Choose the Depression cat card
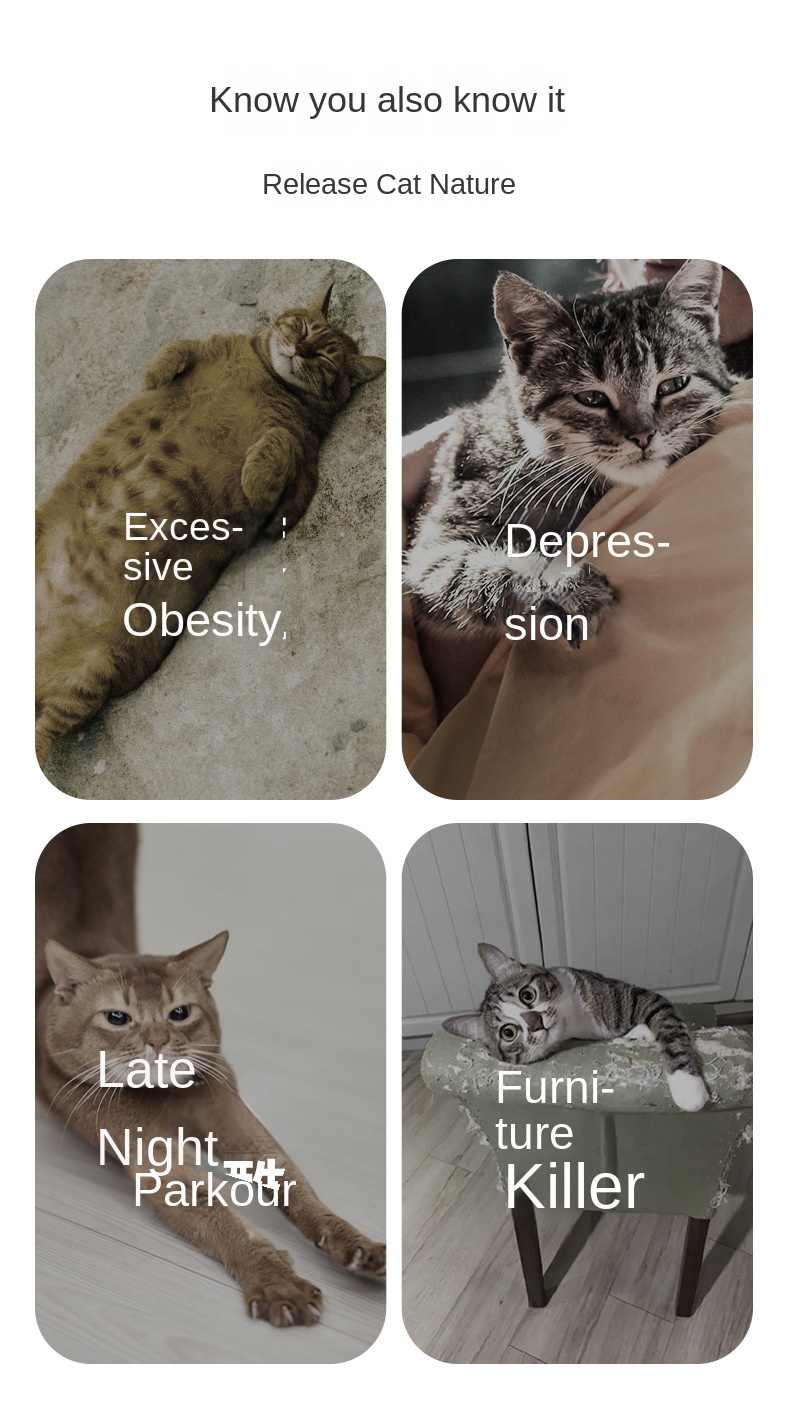This screenshot has height=1417, width=790. tap(577, 528)
